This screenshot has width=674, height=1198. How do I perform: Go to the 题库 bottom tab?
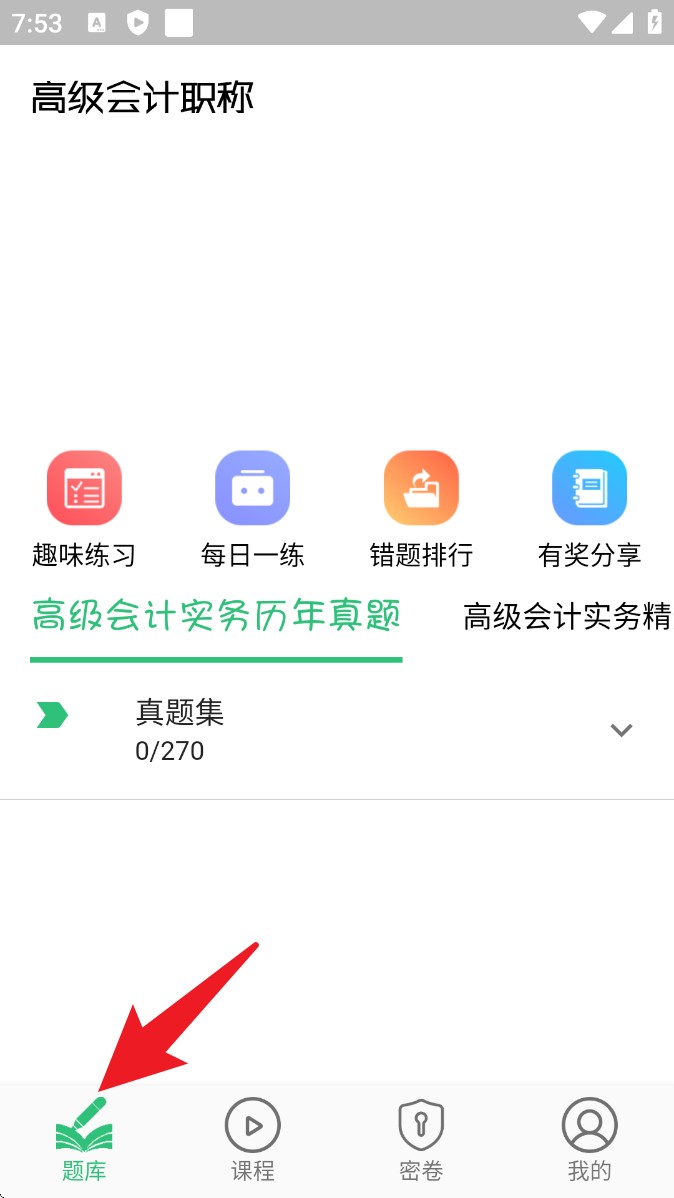pos(84,1141)
